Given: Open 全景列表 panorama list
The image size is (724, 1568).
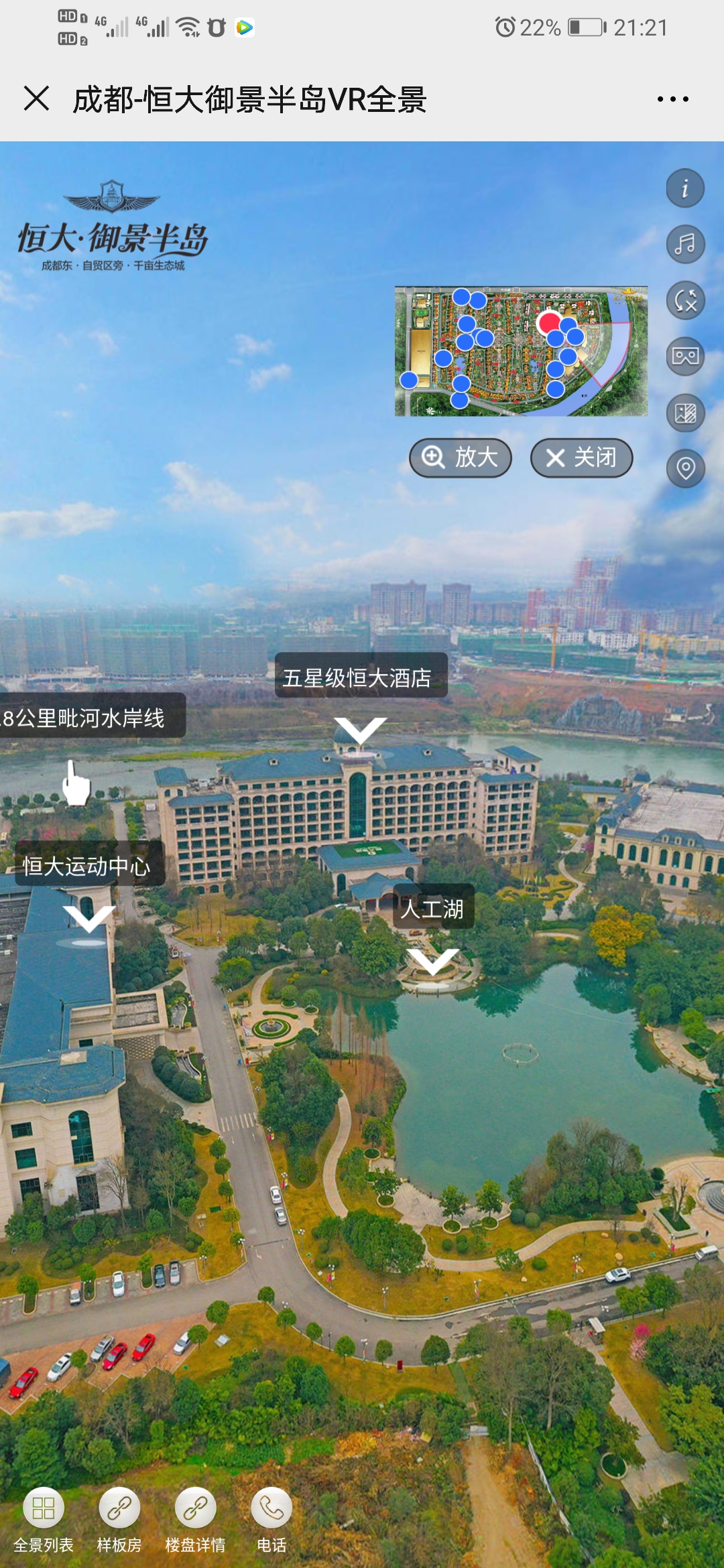Looking at the screenshot, I should (44, 1508).
